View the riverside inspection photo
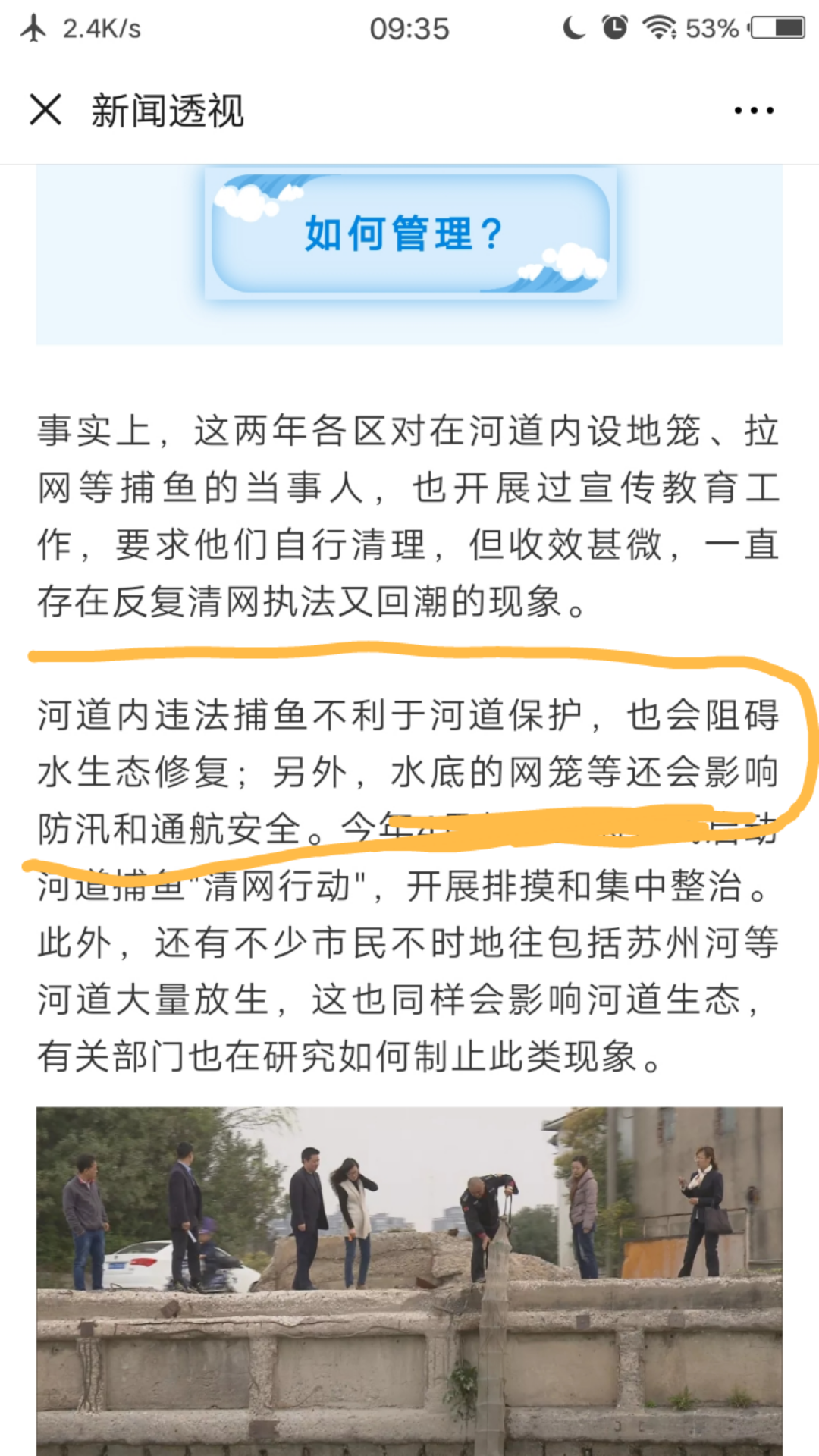Screen dimensions: 819x1456 click(409, 1280)
